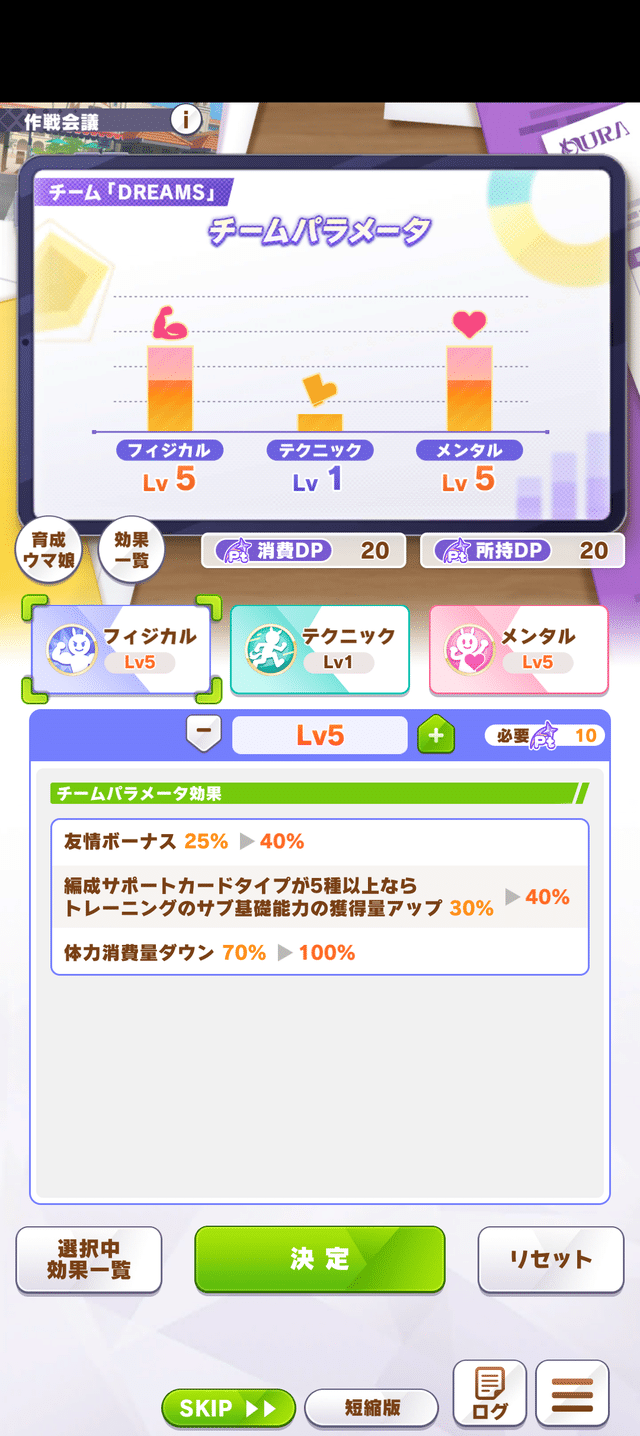The image size is (640, 1436).
Task: Switch to the テクニック Lv1 tab
Action: pyautogui.click(x=320, y=649)
